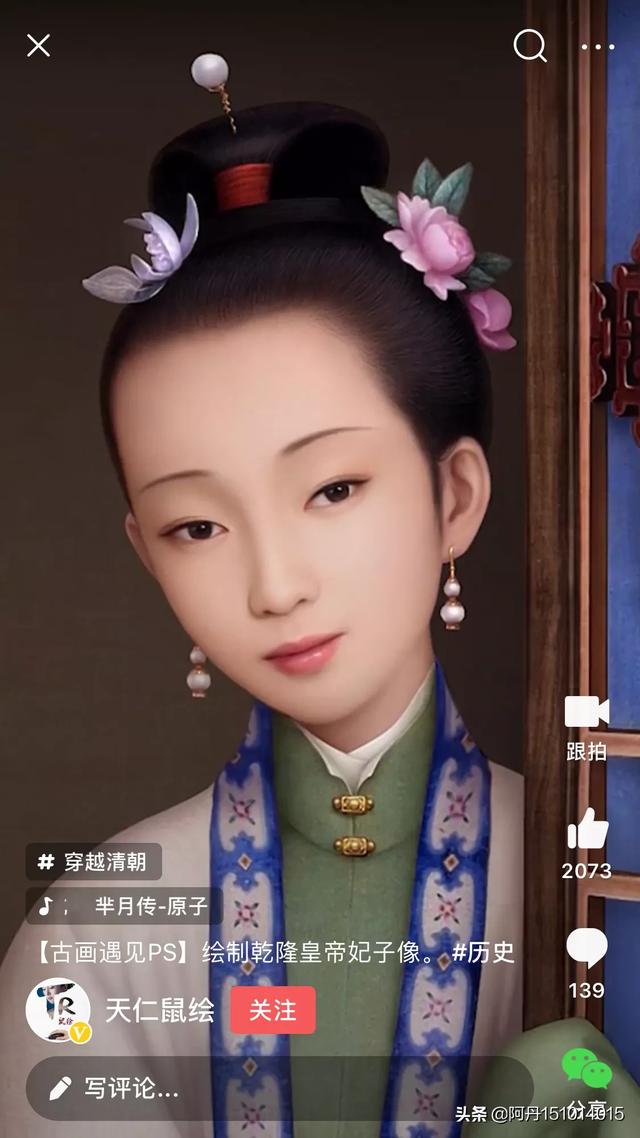Viewport: 640px width, 1138px height.
Task: Close the video with the X icon
Action: pyautogui.click(x=38, y=45)
